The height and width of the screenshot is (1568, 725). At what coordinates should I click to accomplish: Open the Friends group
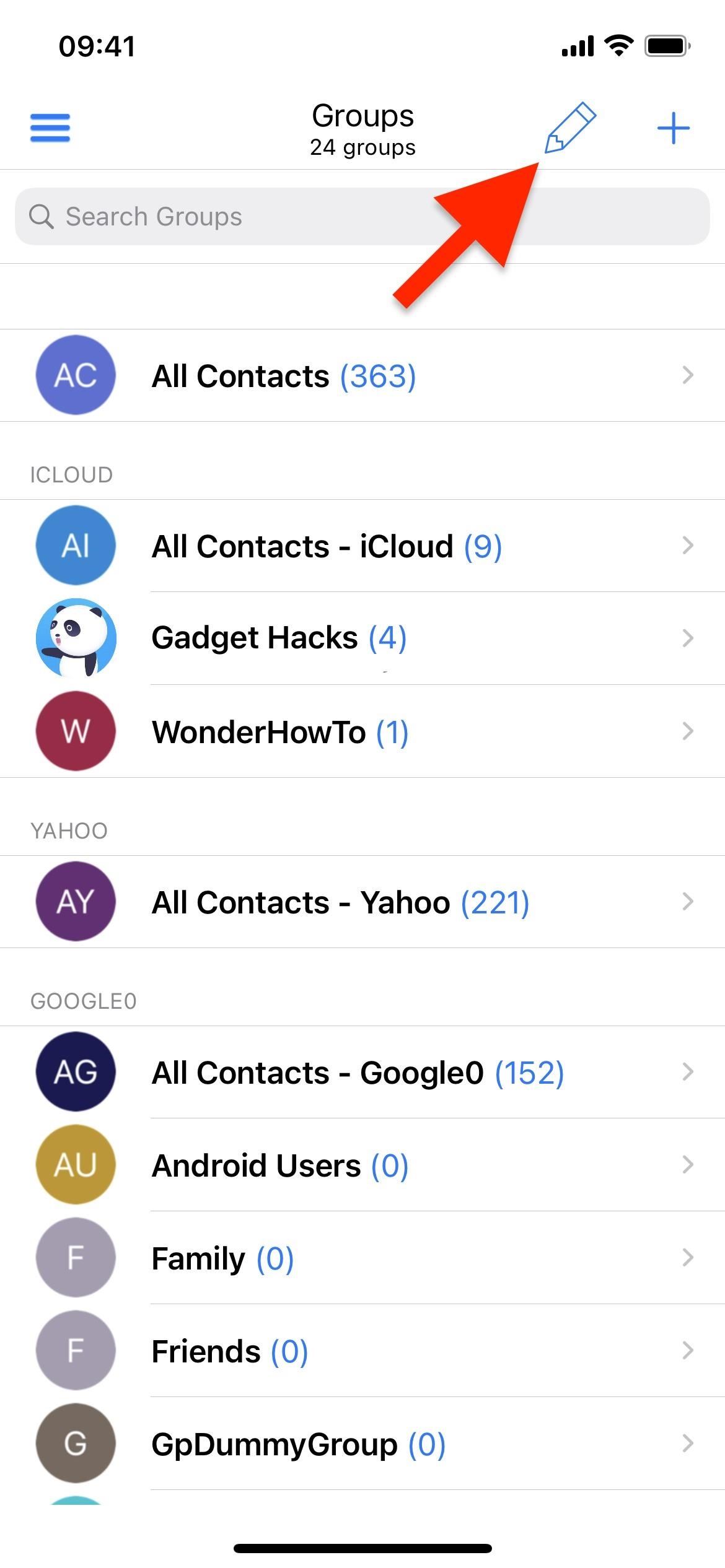point(362,1351)
